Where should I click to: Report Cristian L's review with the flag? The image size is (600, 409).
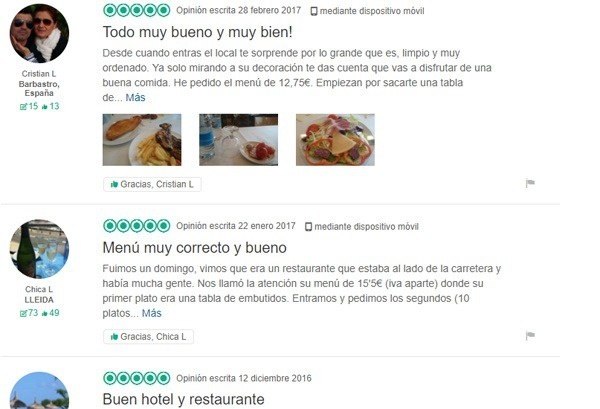pyautogui.click(x=530, y=184)
